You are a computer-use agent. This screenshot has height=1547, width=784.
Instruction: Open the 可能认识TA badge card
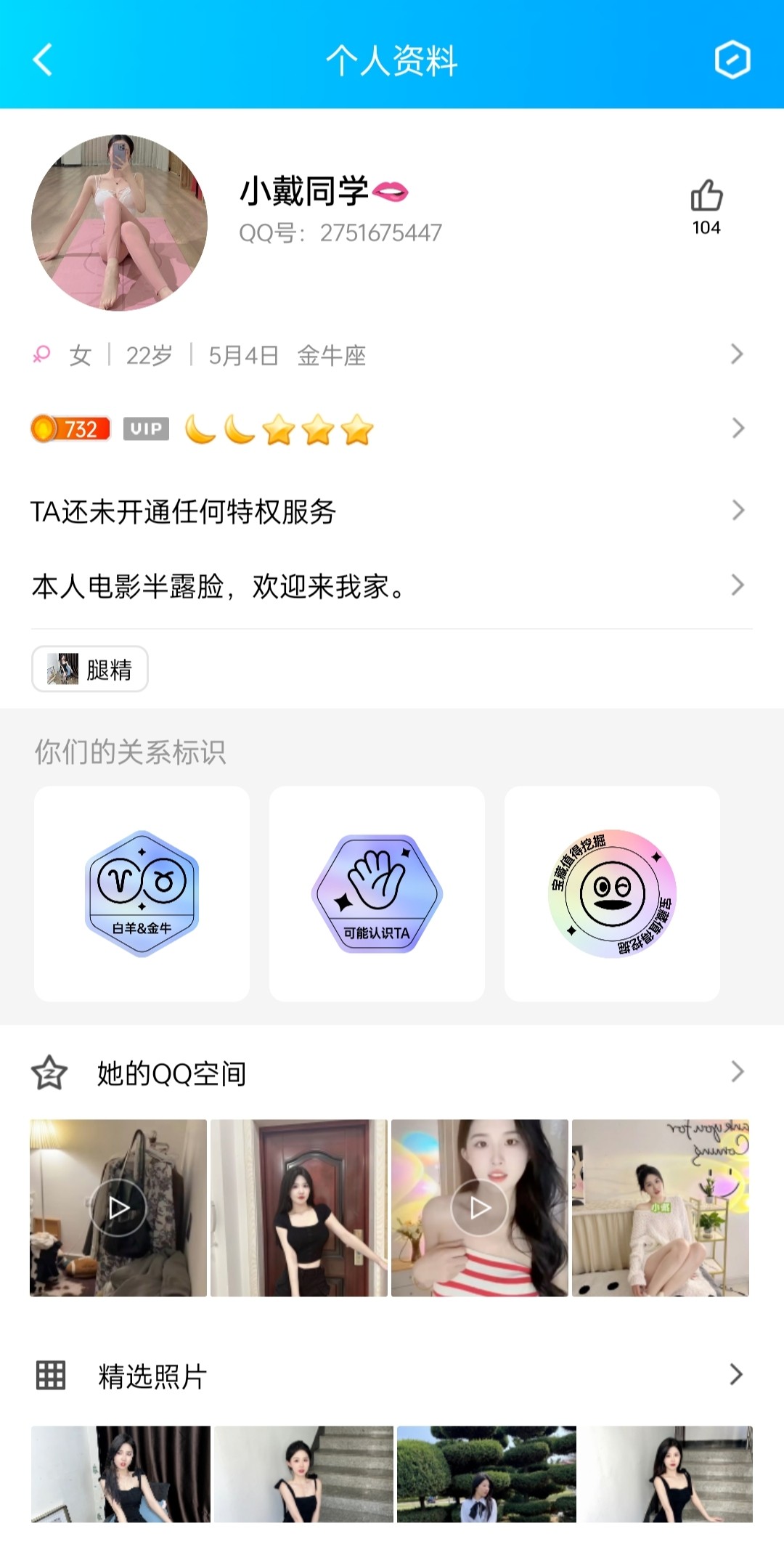(x=377, y=893)
